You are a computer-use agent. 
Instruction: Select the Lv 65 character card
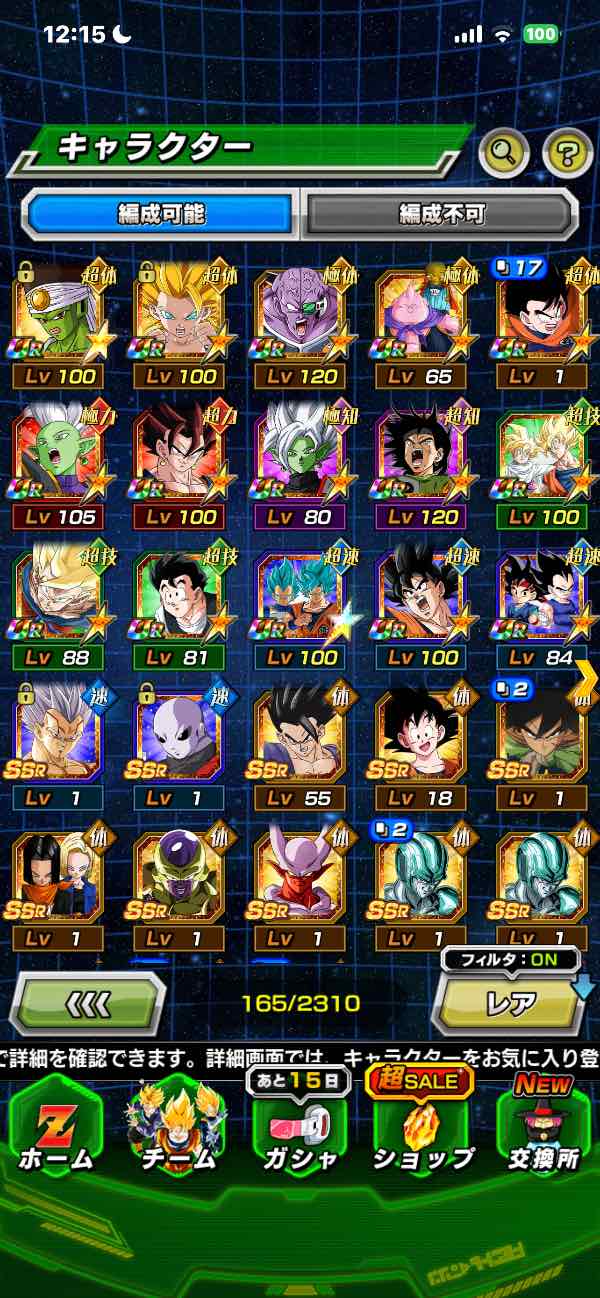[422, 327]
